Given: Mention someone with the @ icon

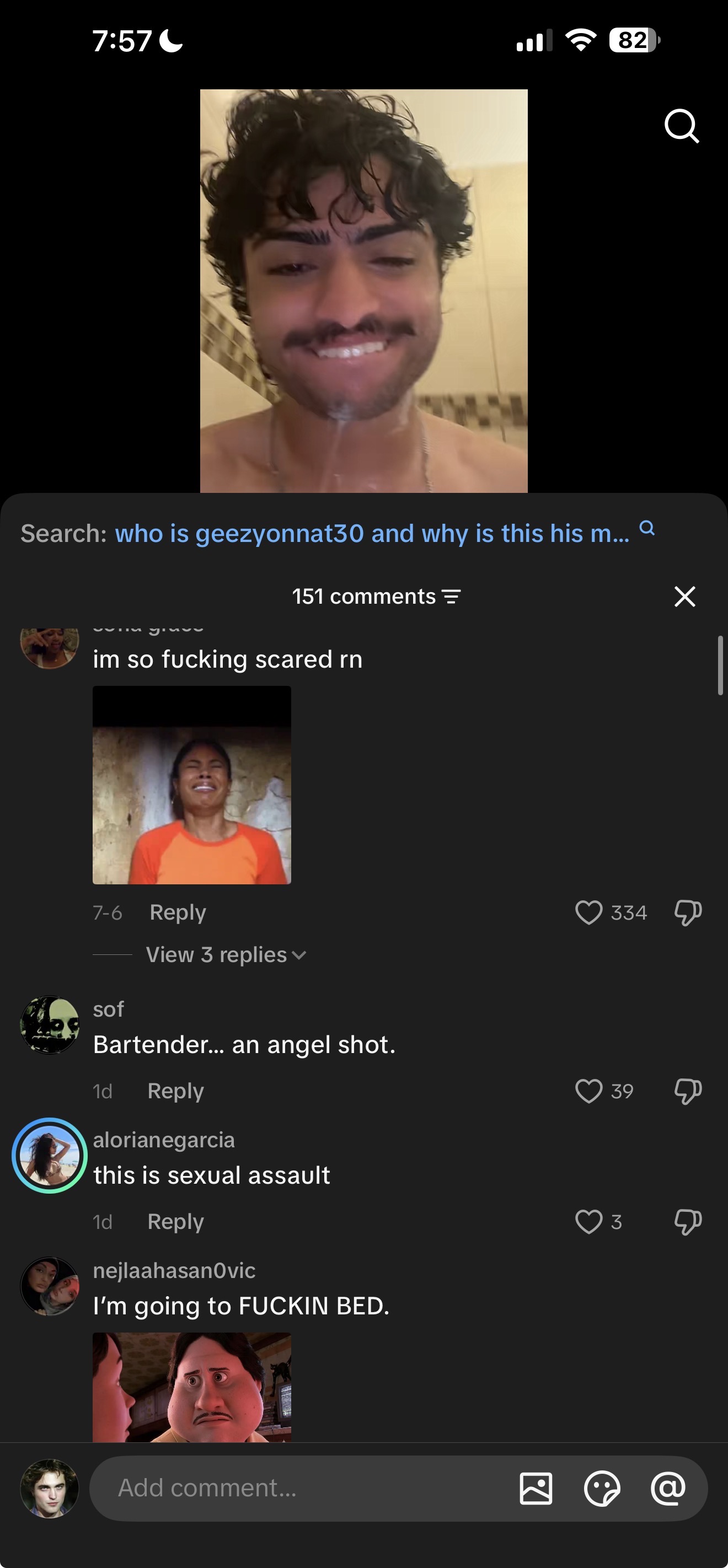Looking at the screenshot, I should point(668,1488).
